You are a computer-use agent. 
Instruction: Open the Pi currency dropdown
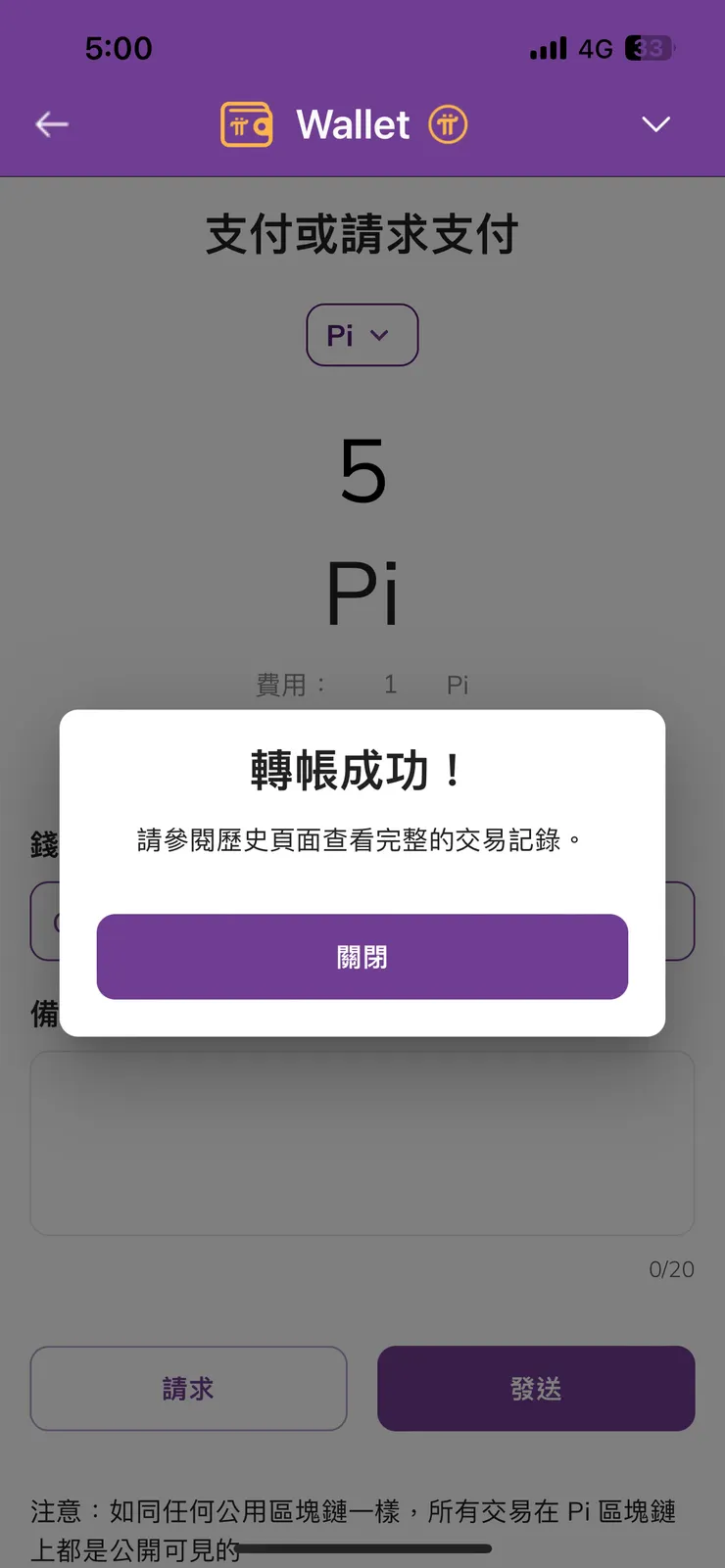[x=362, y=335]
